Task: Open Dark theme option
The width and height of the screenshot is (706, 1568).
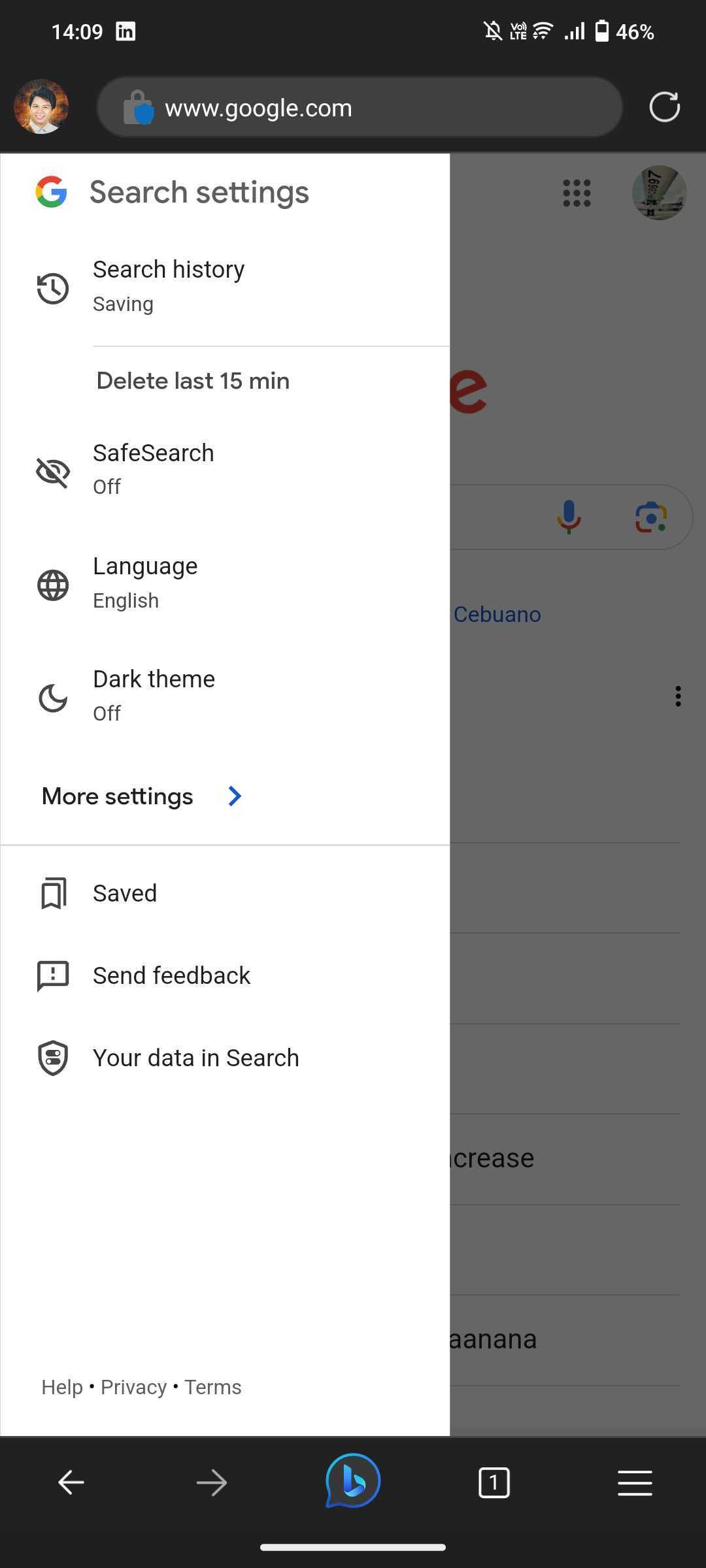Action: 154,695
